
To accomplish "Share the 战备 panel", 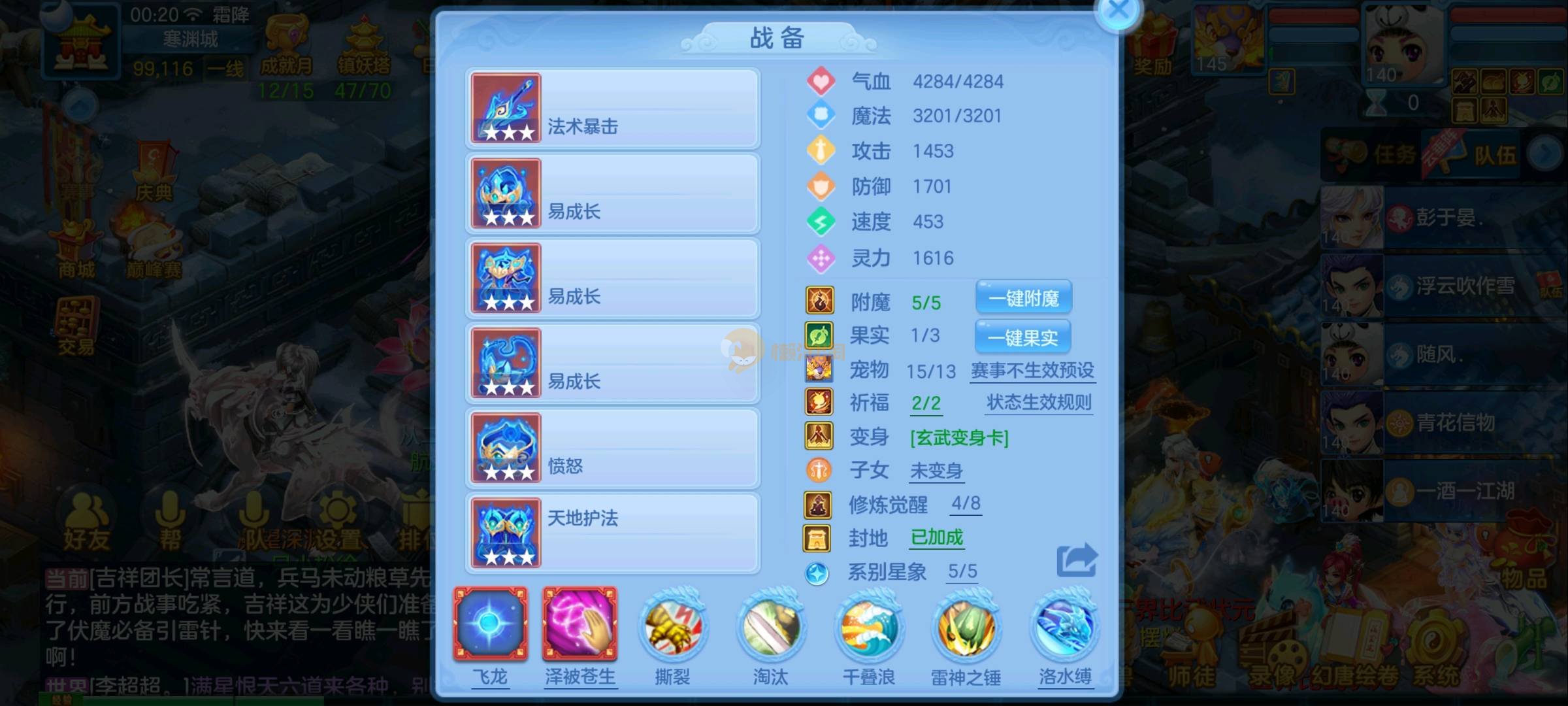I will [x=1076, y=560].
